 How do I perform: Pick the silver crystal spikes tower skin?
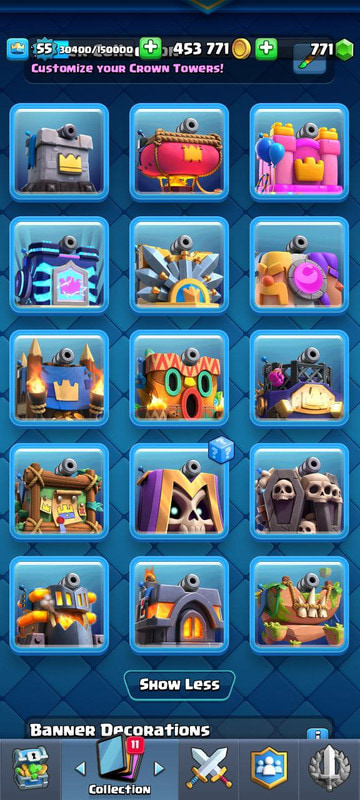tap(179, 265)
